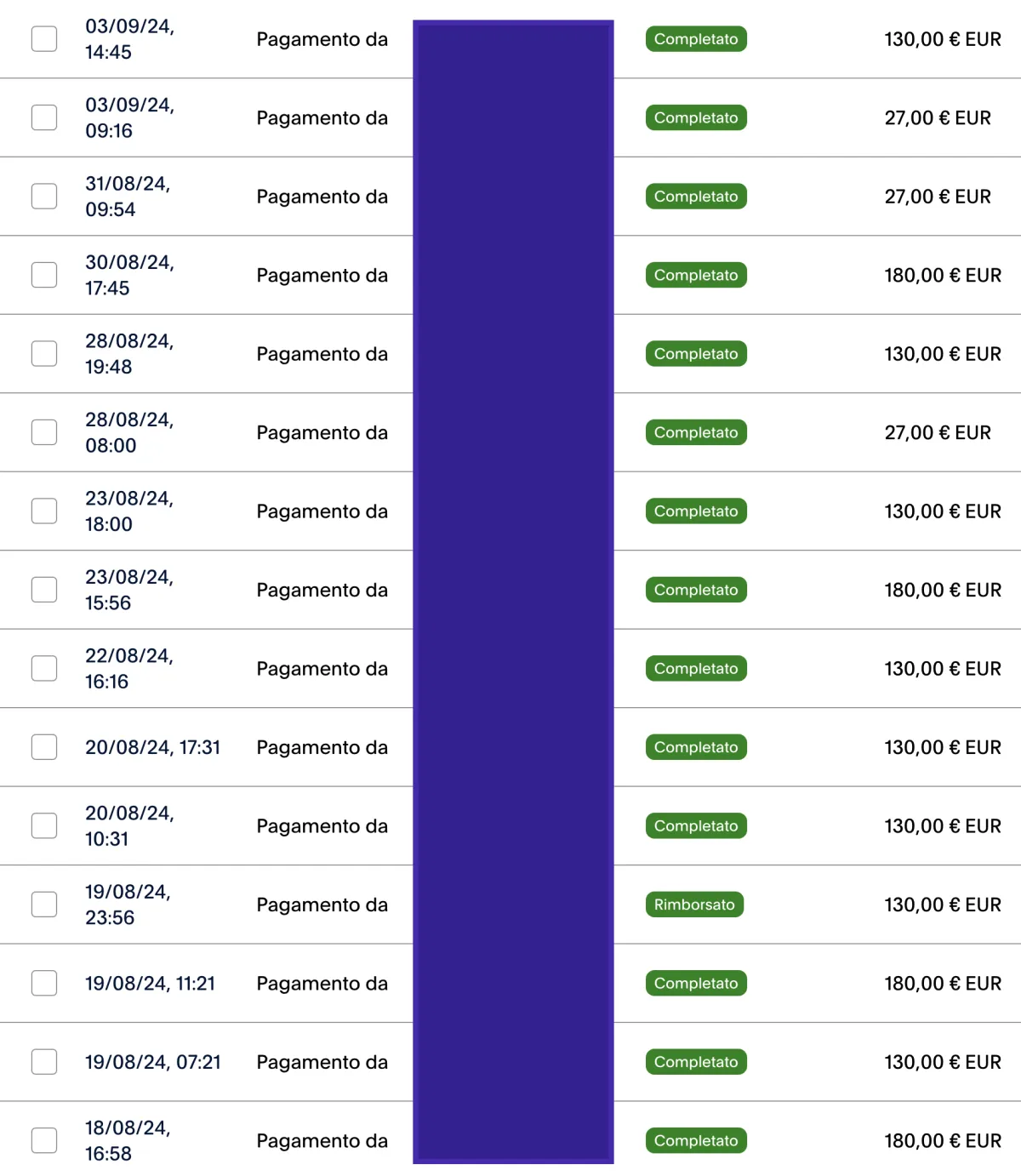The image size is (1021, 1176).
Task: Mark the checkbox for 20/08/24, 10:31 payment
Action: [x=44, y=826]
